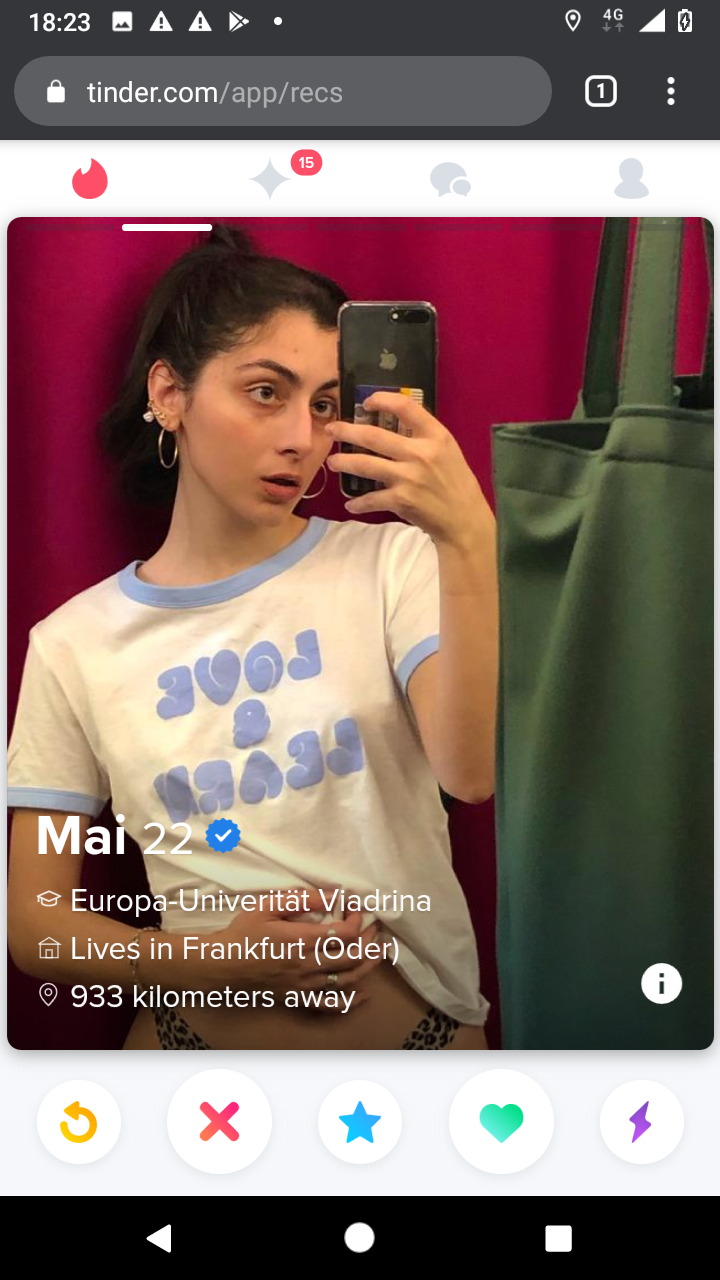Viewport: 720px width, 1280px height.
Task: Open the sparkle Explore tab
Action: 270,180
